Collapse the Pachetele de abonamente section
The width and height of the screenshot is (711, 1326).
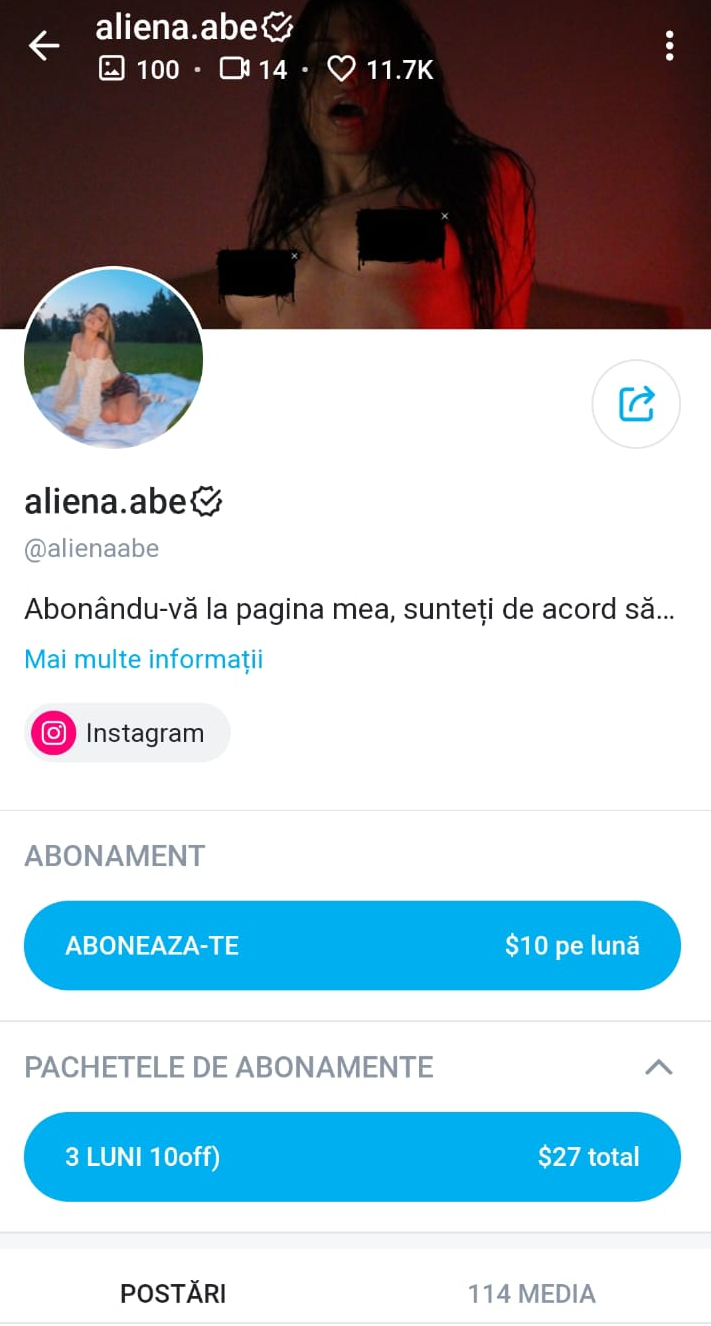click(x=658, y=1067)
